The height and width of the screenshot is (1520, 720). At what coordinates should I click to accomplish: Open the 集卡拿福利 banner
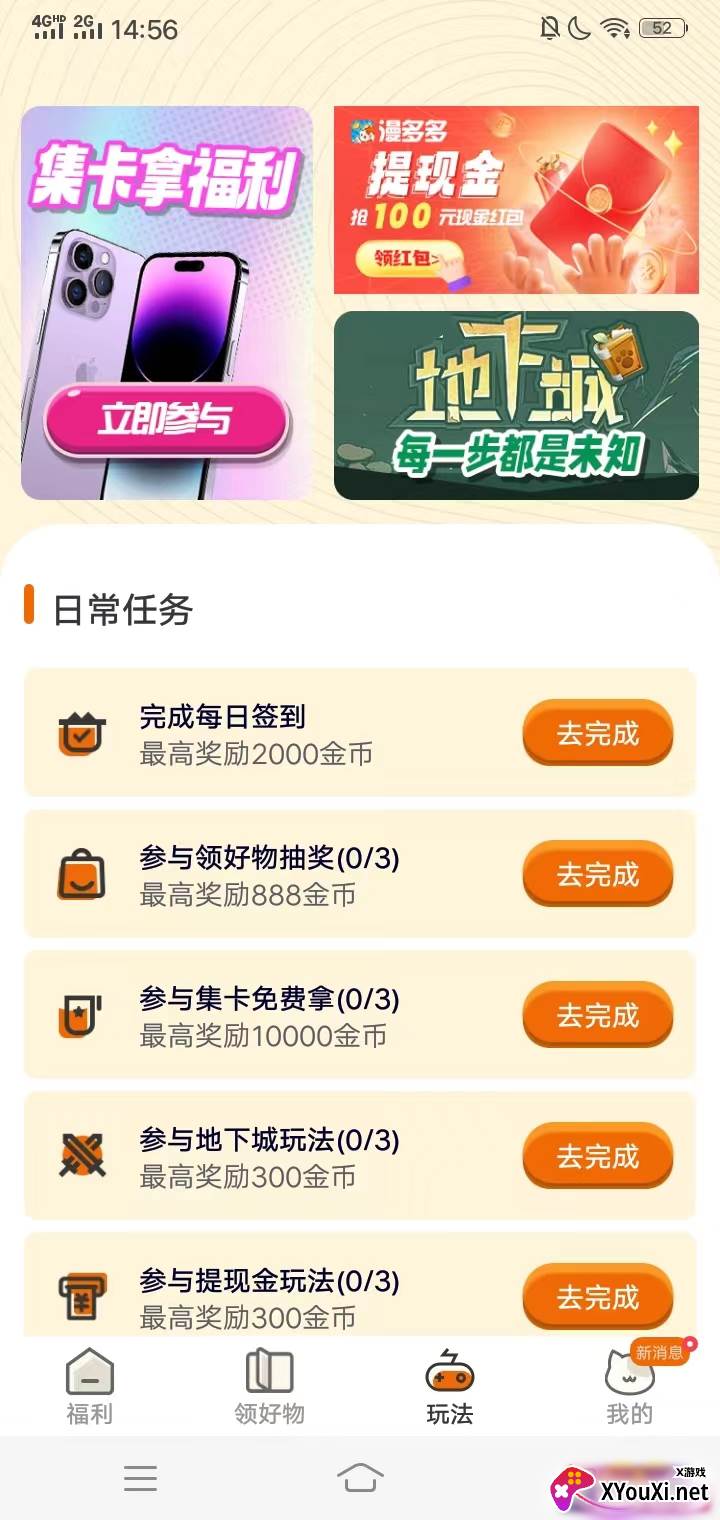pyautogui.click(x=167, y=303)
